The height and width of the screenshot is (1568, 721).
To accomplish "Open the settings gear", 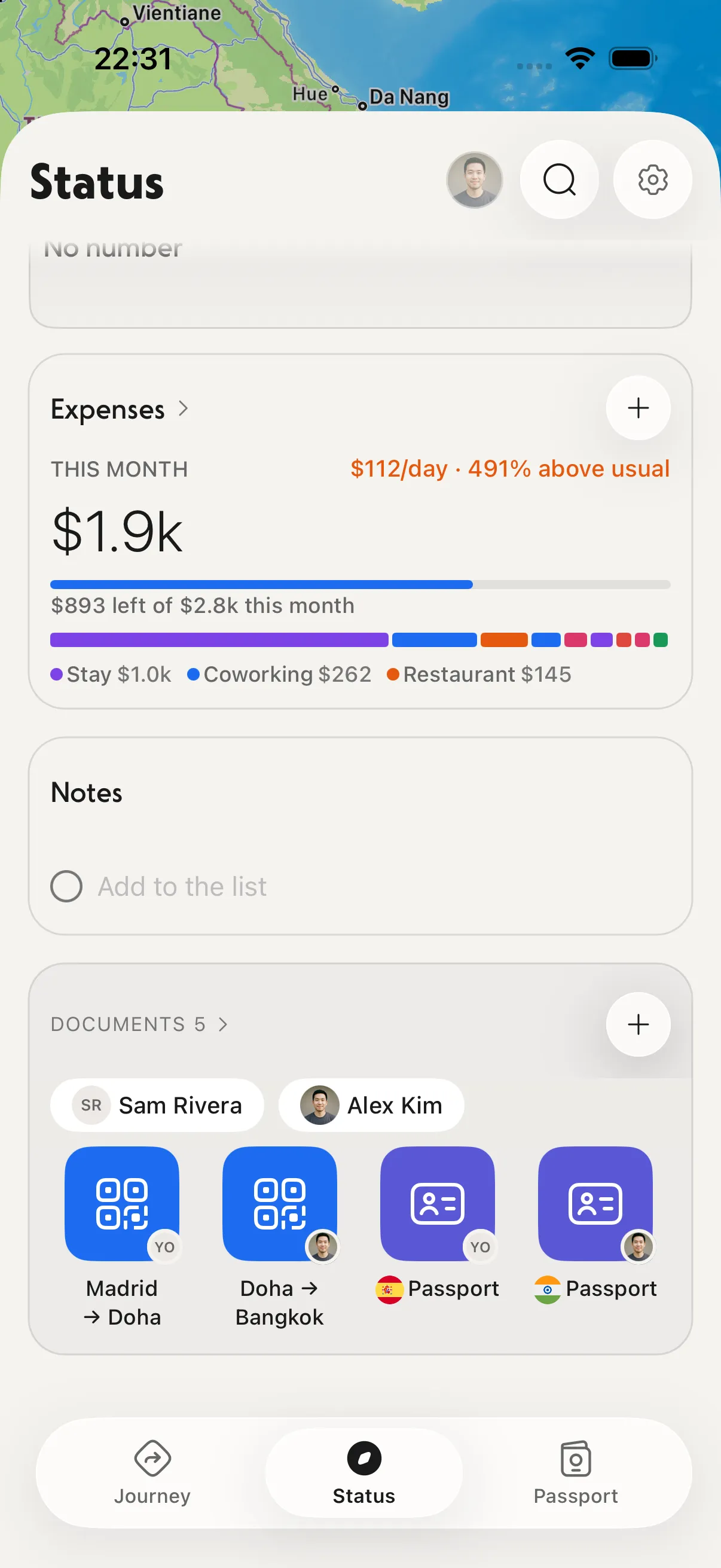I will coord(652,179).
